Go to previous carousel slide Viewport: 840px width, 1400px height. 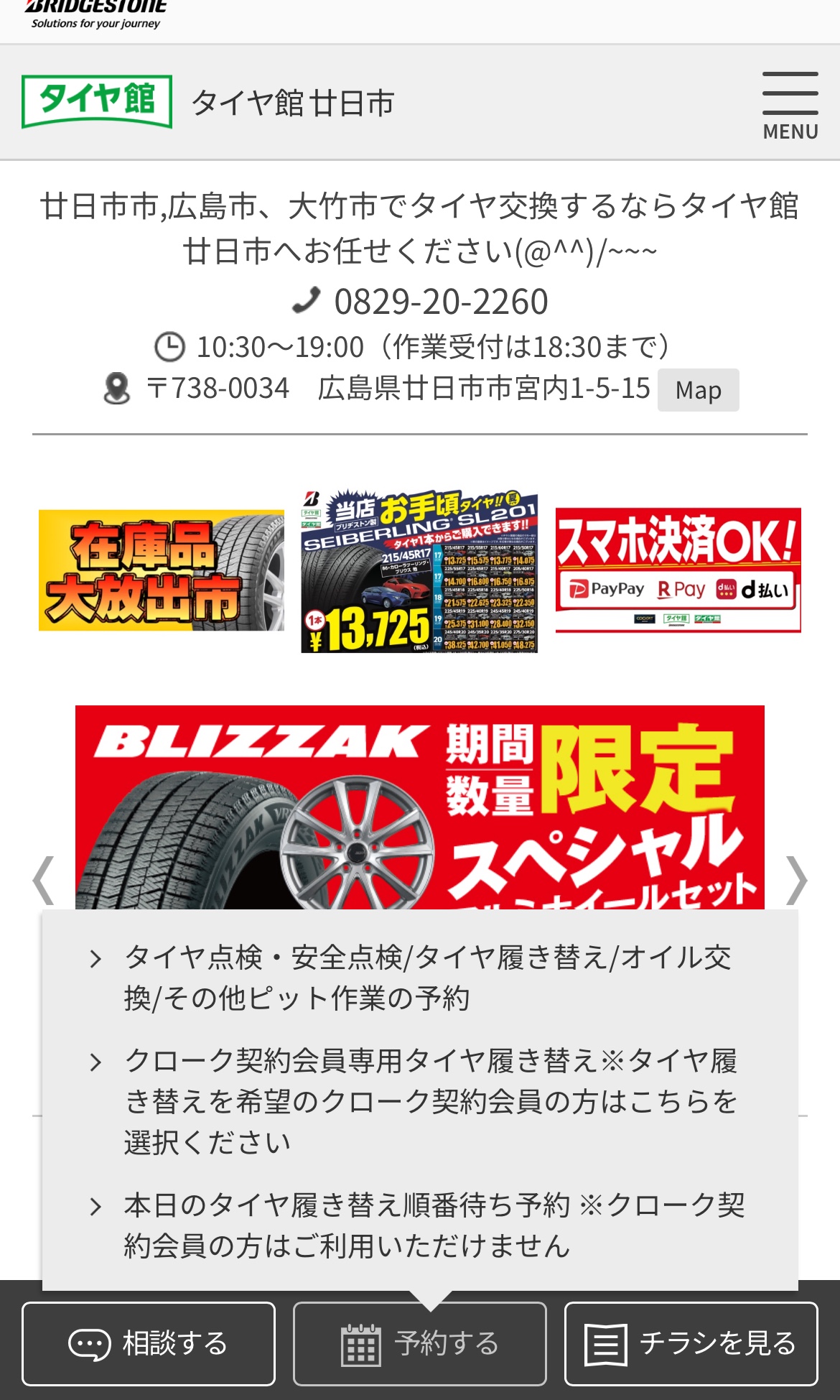point(43,880)
